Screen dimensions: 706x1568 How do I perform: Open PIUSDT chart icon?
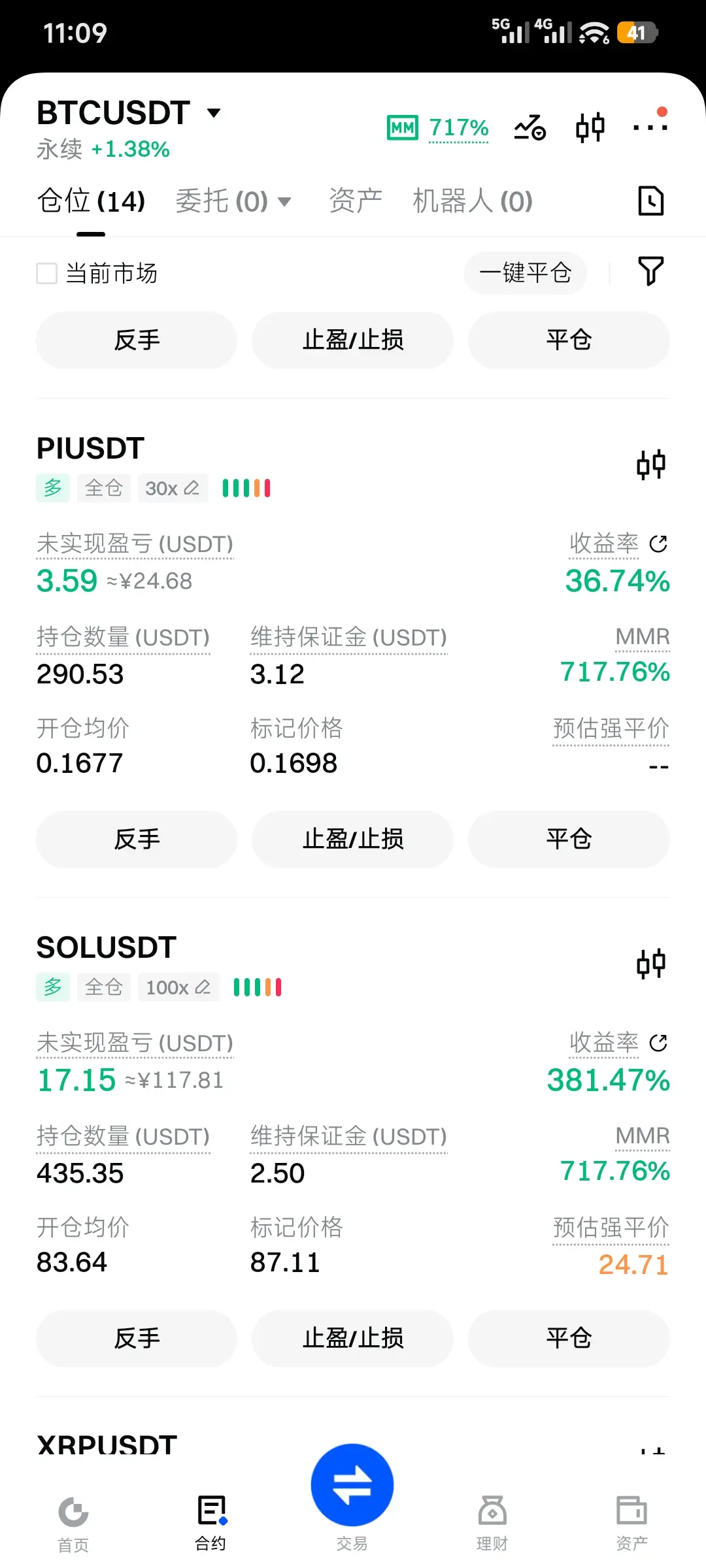point(650,465)
